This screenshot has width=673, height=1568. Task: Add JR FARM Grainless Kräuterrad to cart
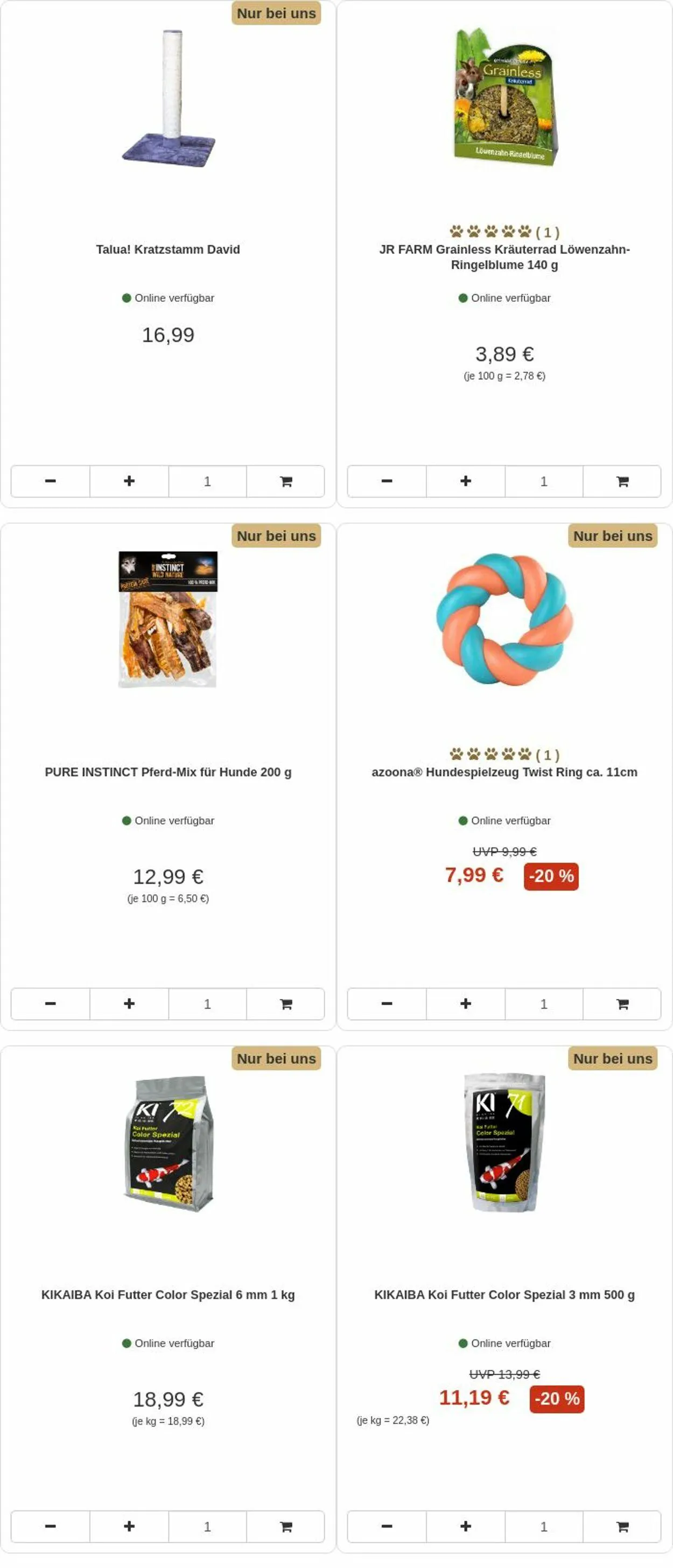click(x=622, y=482)
